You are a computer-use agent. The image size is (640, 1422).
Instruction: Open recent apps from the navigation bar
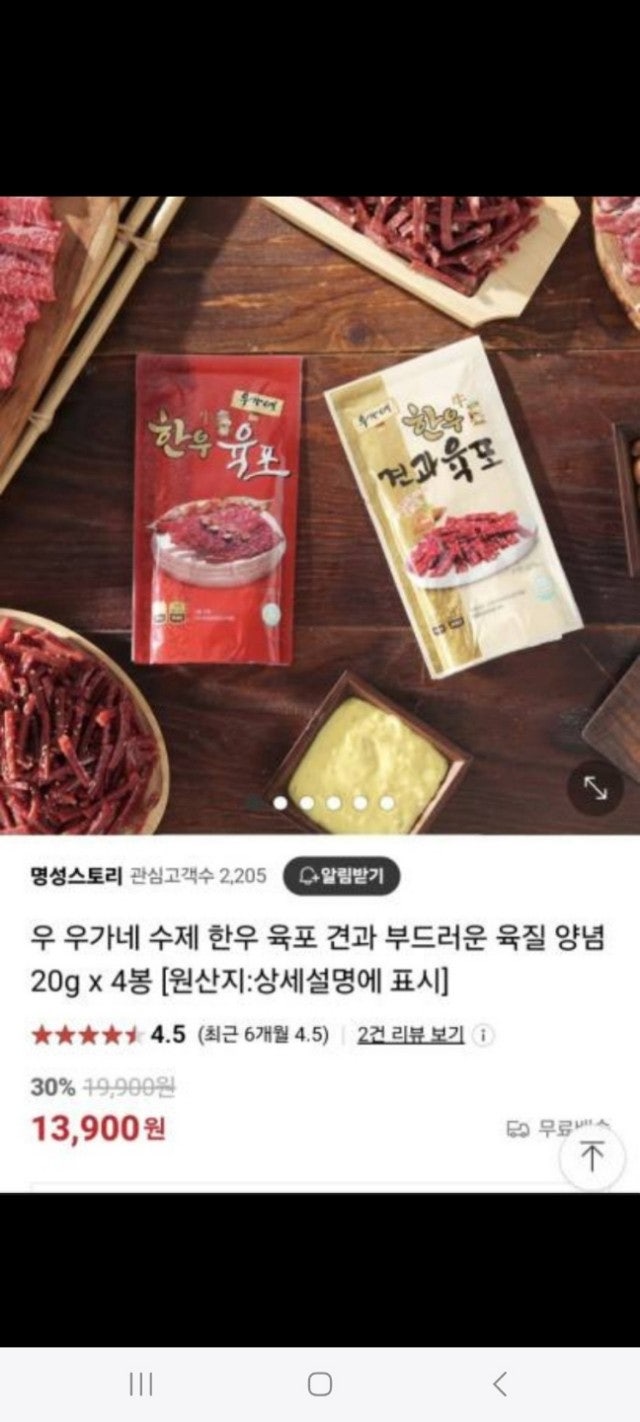click(x=141, y=1384)
